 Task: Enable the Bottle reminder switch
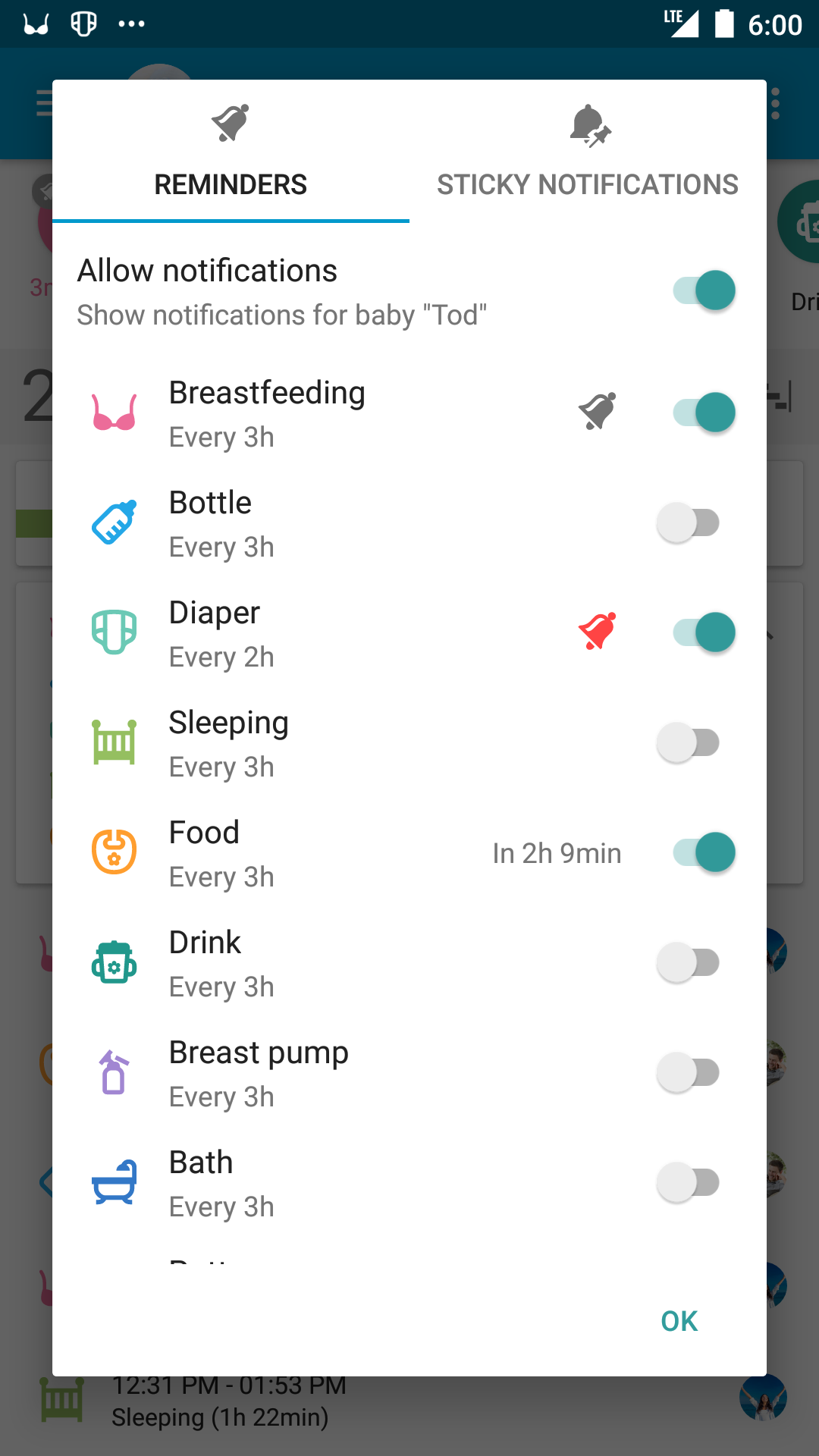click(689, 522)
